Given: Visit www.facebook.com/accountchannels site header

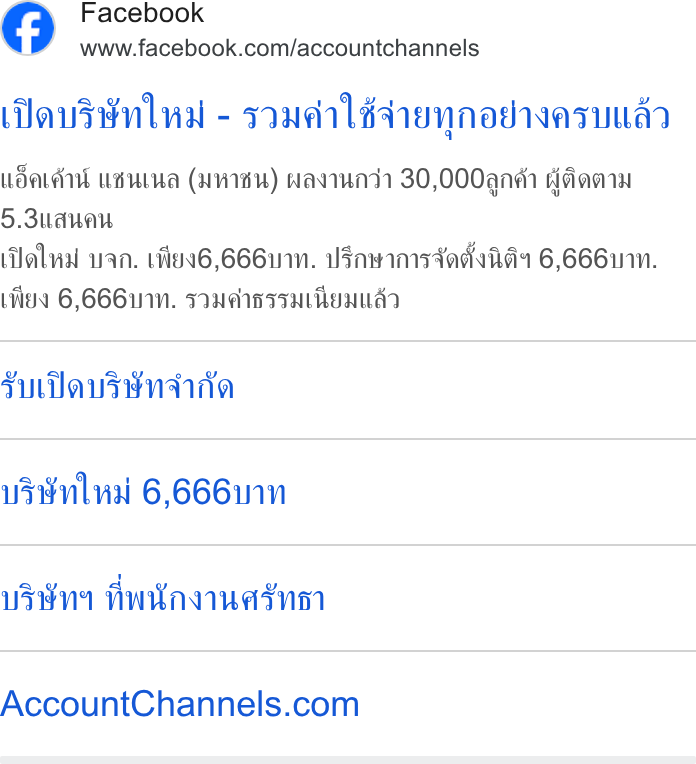Looking at the screenshot, I should click(x=280, y=48).
